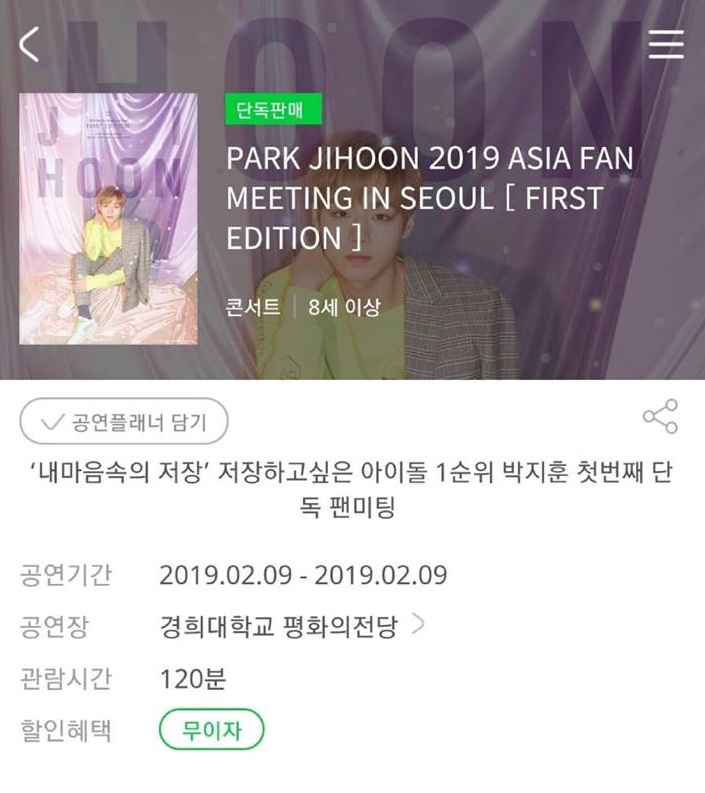Open the hamburger menu

(666, 44)
